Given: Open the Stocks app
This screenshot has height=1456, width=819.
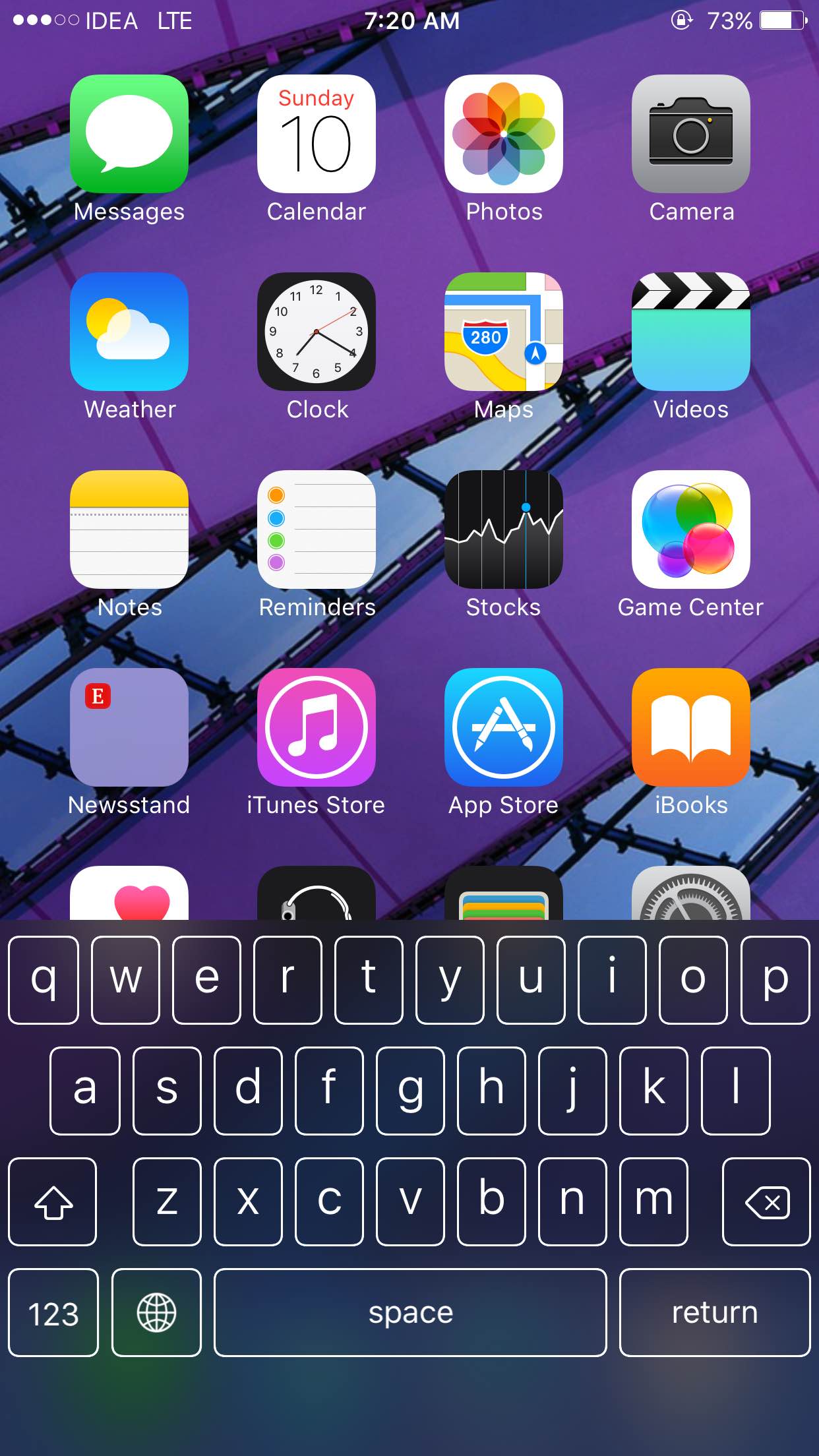Looking at the screenshot, I should [x=504, y=530].
